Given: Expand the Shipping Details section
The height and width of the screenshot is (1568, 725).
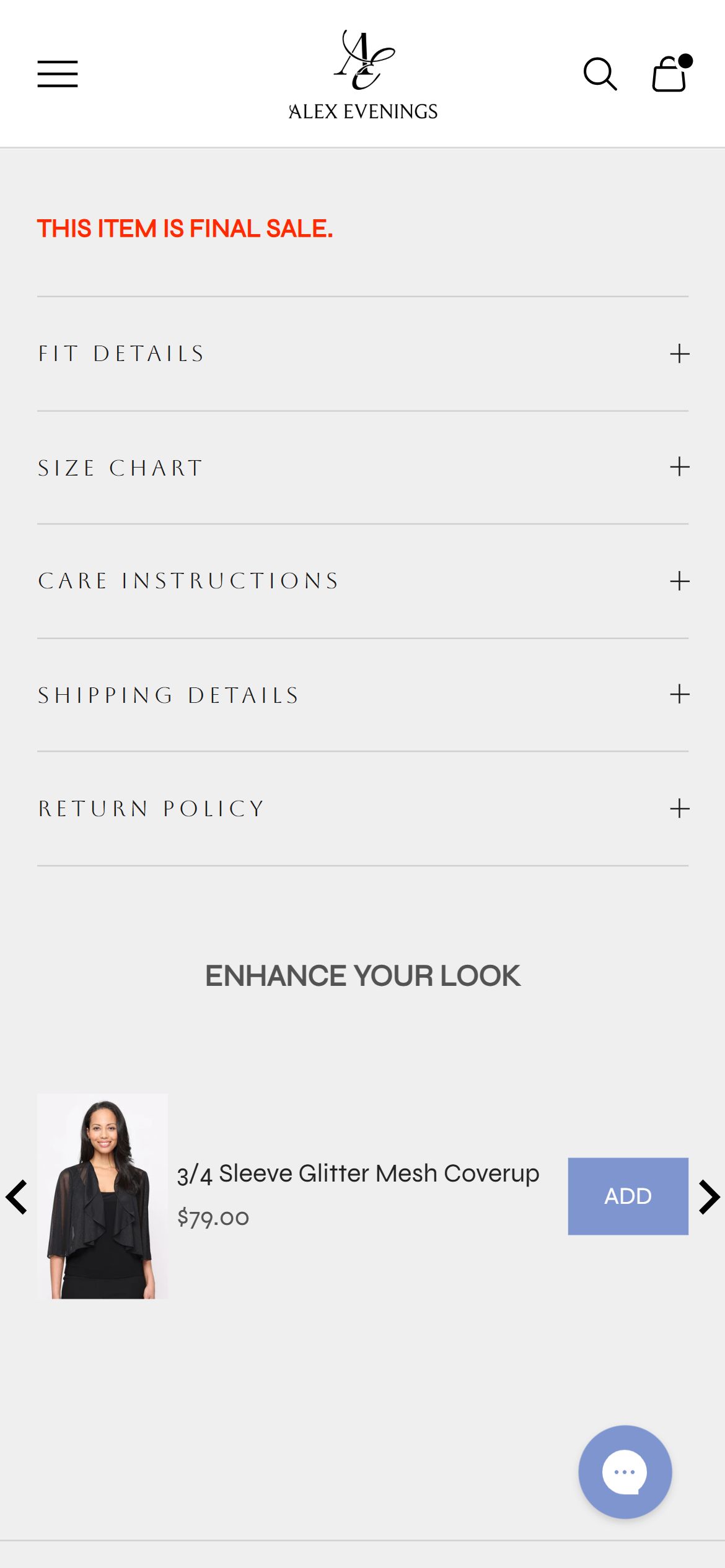Looking at the screenshot, I should point(362,695).
